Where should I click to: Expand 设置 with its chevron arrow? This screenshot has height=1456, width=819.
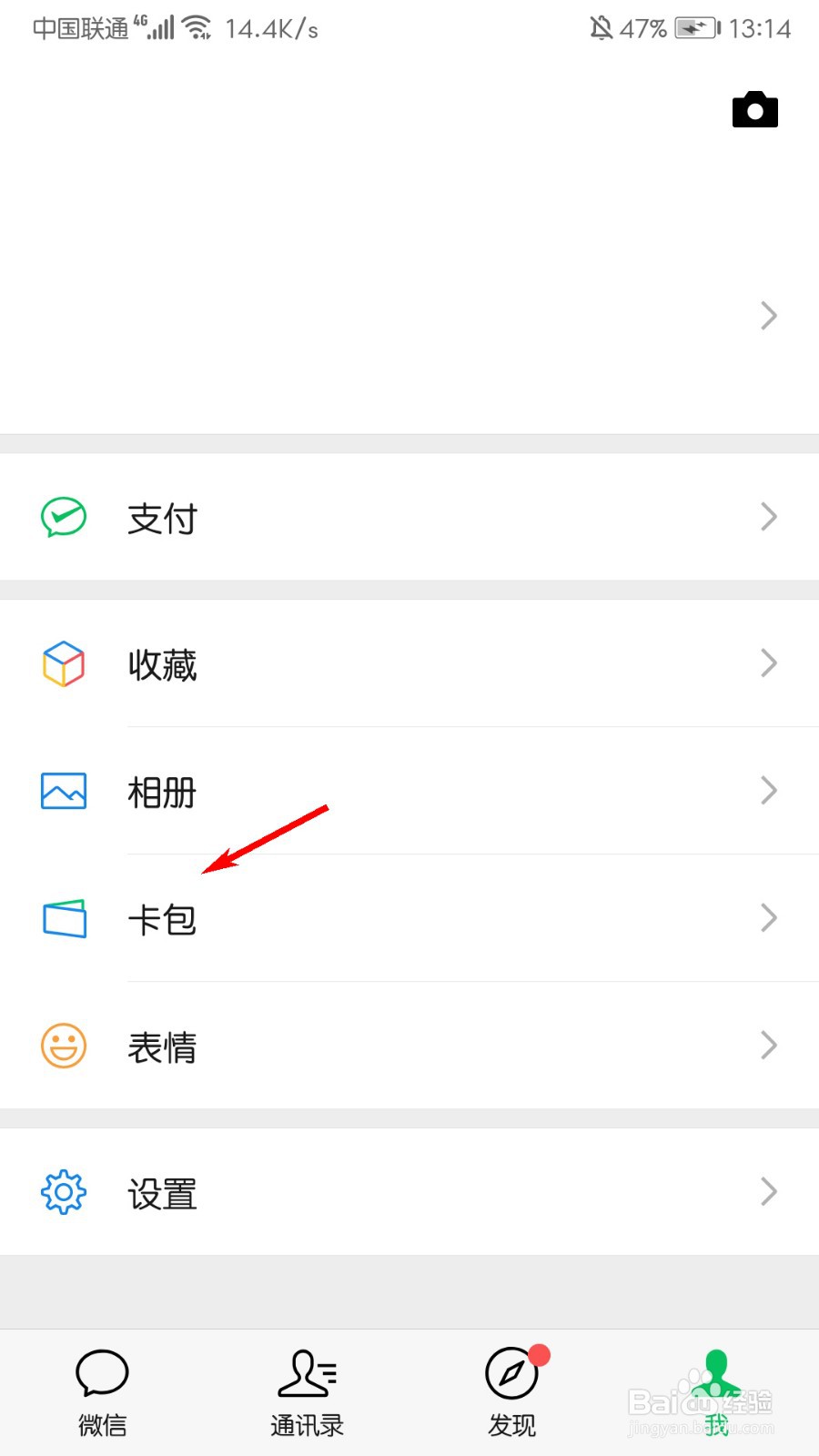point(767,1192)
